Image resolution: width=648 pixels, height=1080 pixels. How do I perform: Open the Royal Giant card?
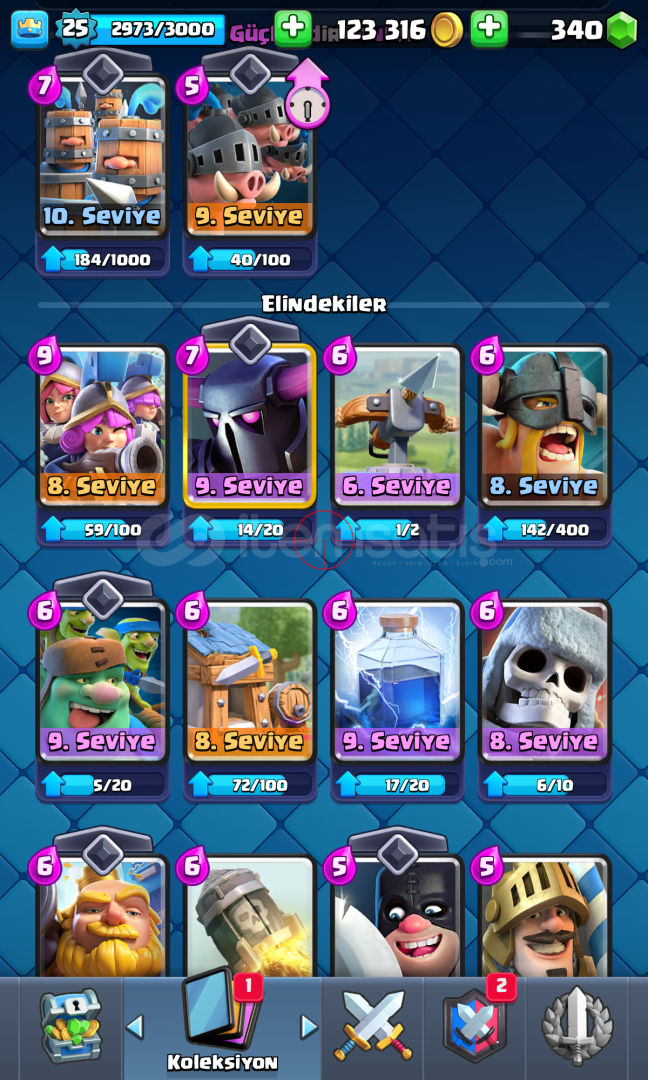coord(102,920)
